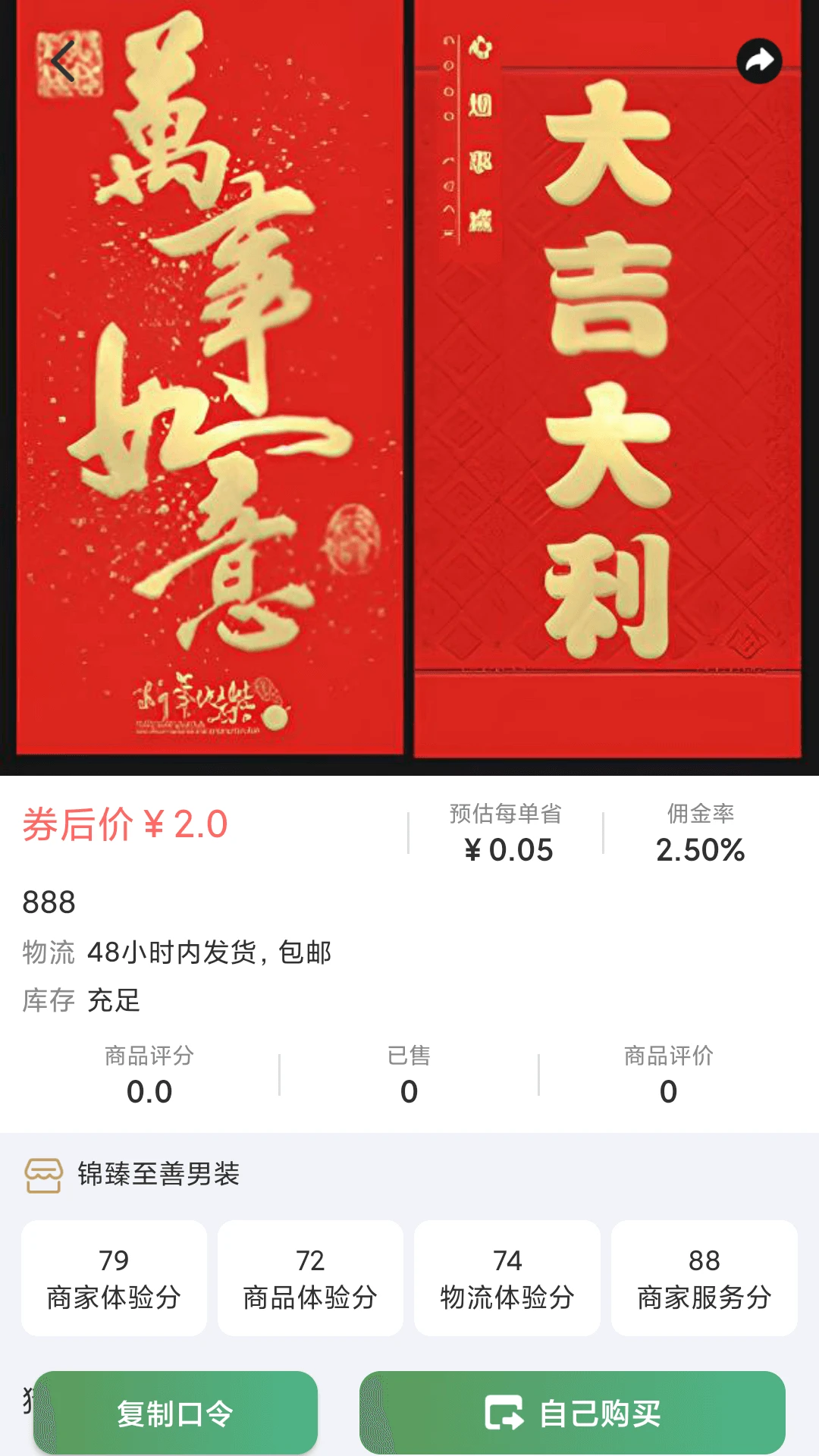This screenshot has width=819, height=1456.
Task: Select the 商品体验分 72 score card
Action: 311,1278
